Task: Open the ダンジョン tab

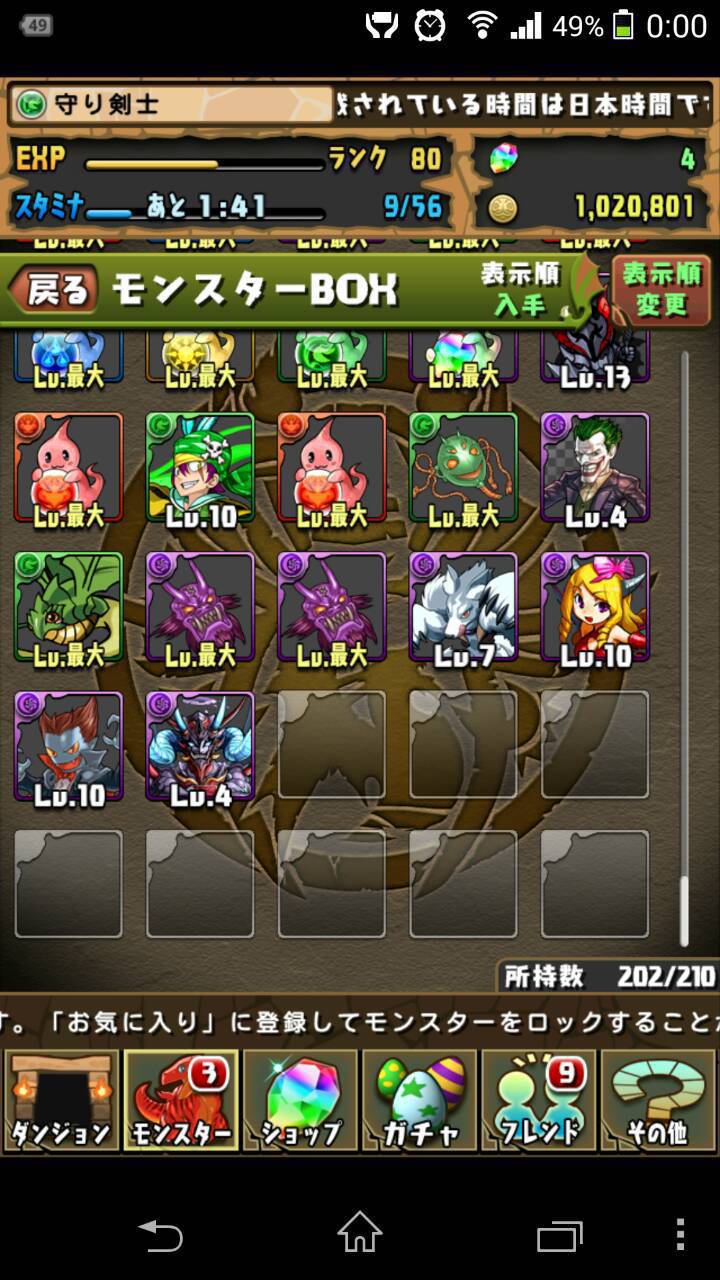Action: click(x=61, y=1100)
